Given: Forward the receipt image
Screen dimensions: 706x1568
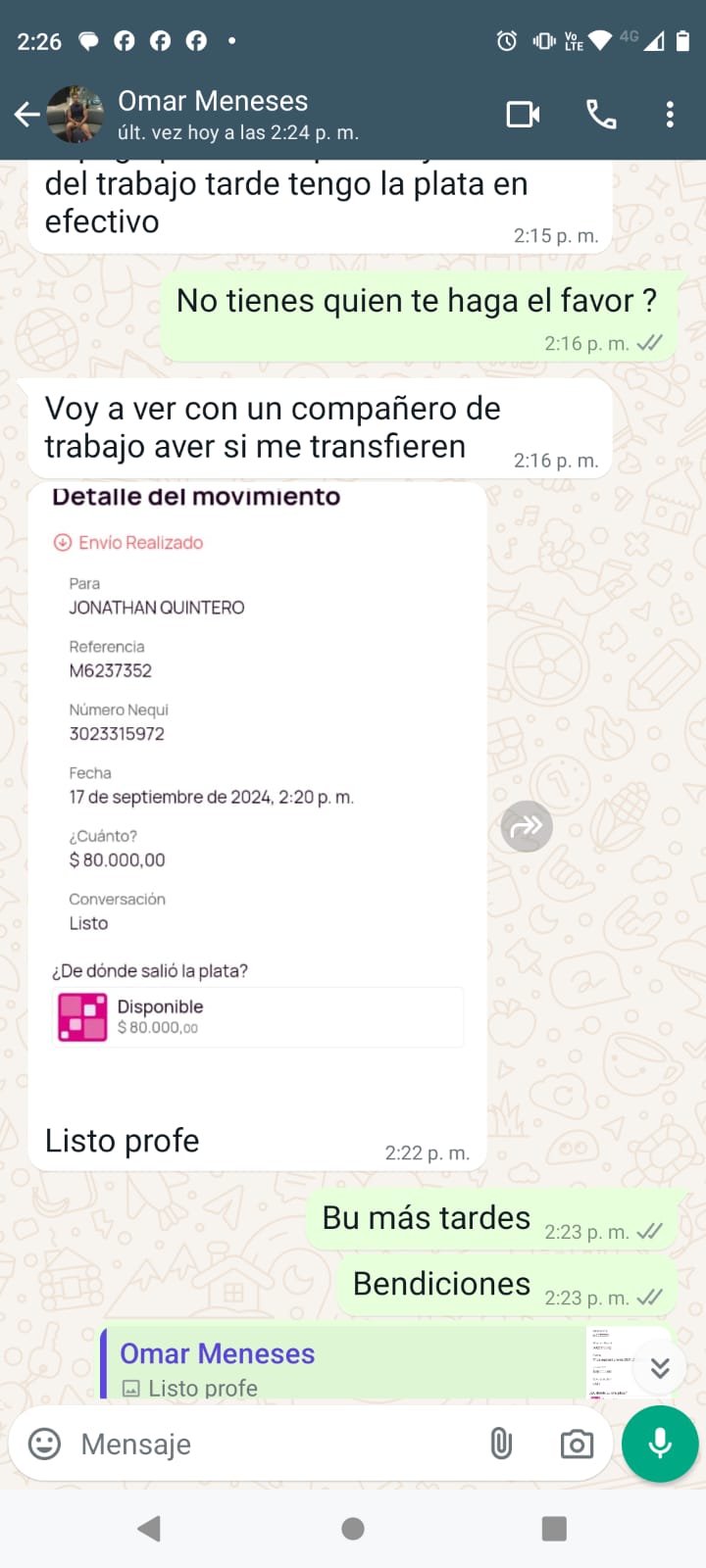Looking at the screenshot, I should 527,826.
